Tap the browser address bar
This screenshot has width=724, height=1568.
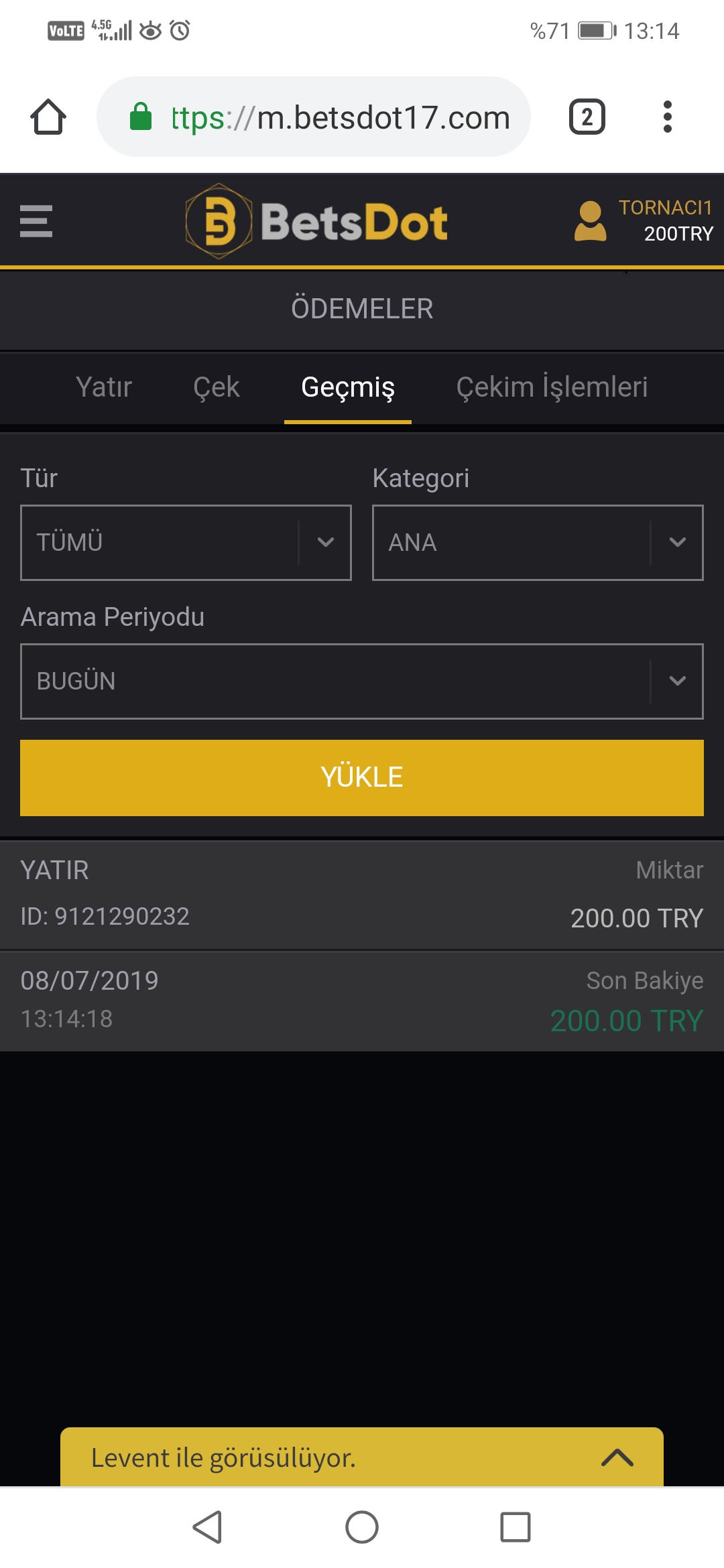pyautogui.click(x=314, y=117)
